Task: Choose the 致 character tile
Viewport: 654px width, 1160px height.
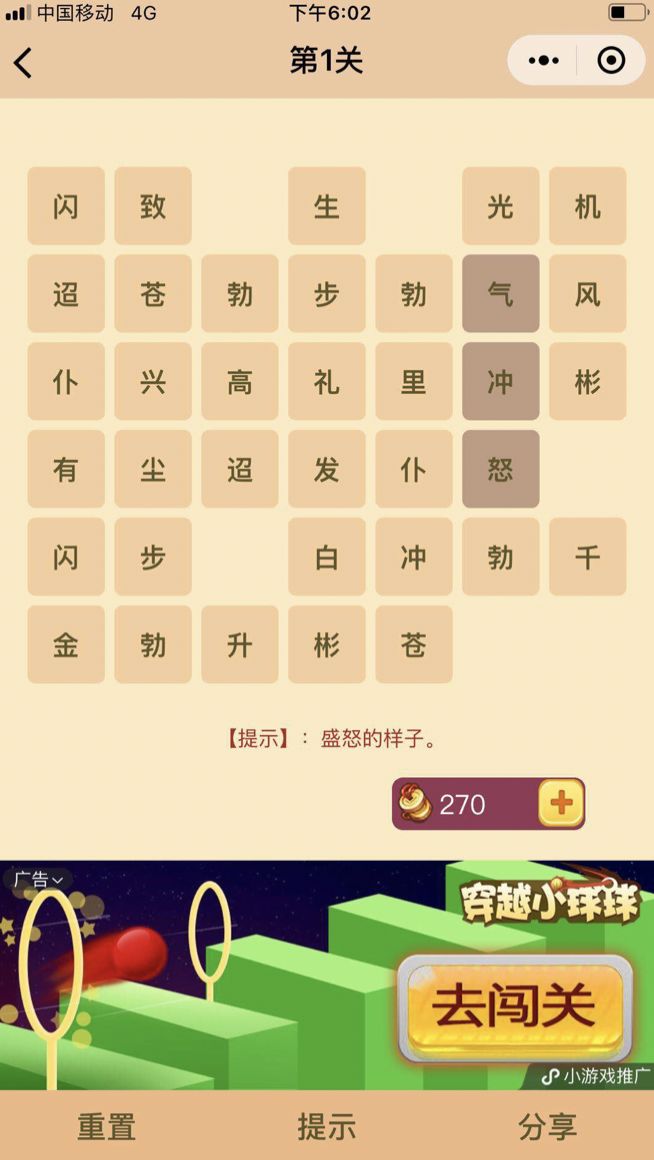Action: tap(153, 206)
